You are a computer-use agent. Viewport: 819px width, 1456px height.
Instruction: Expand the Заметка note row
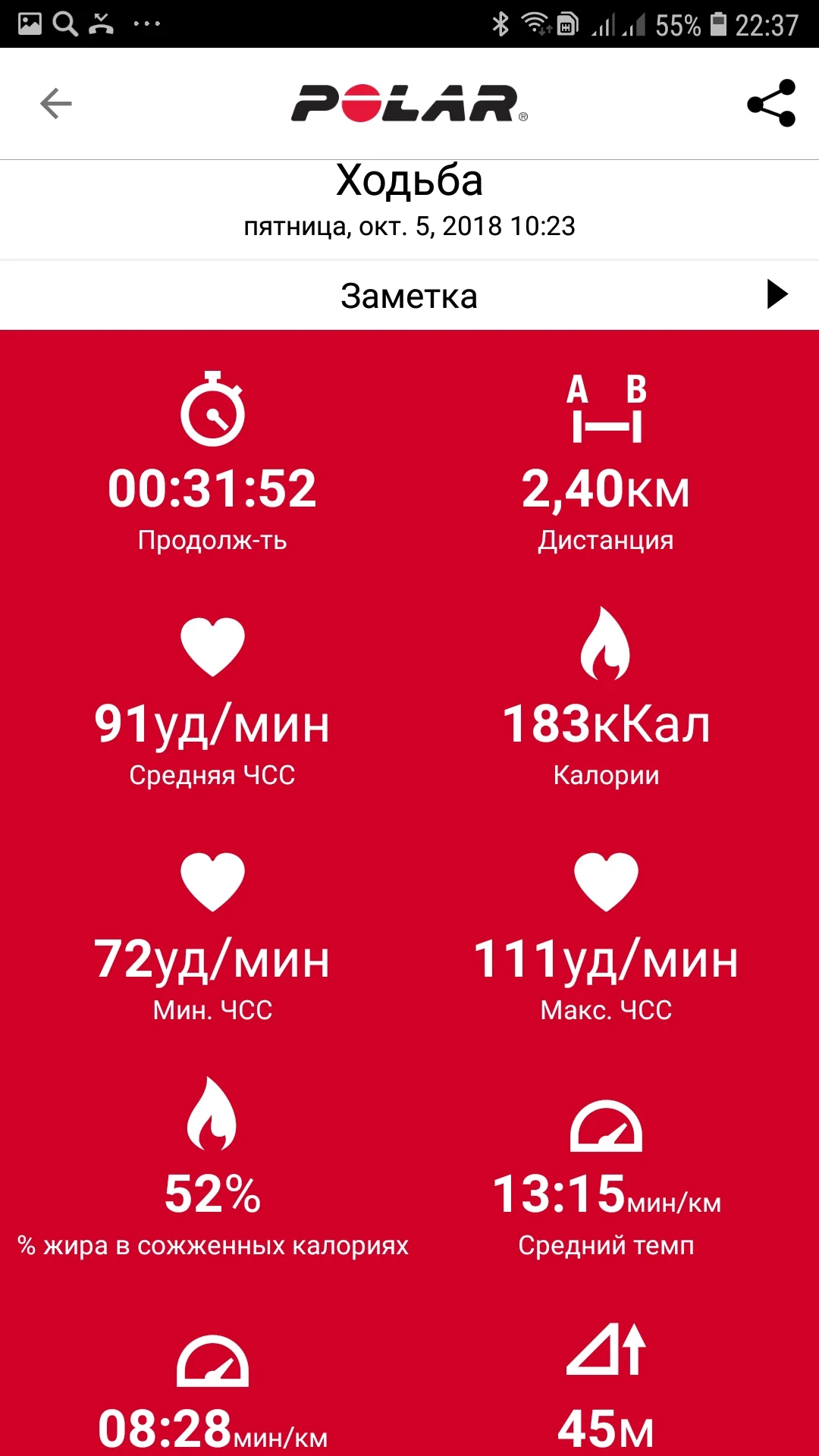click(777, 294)
